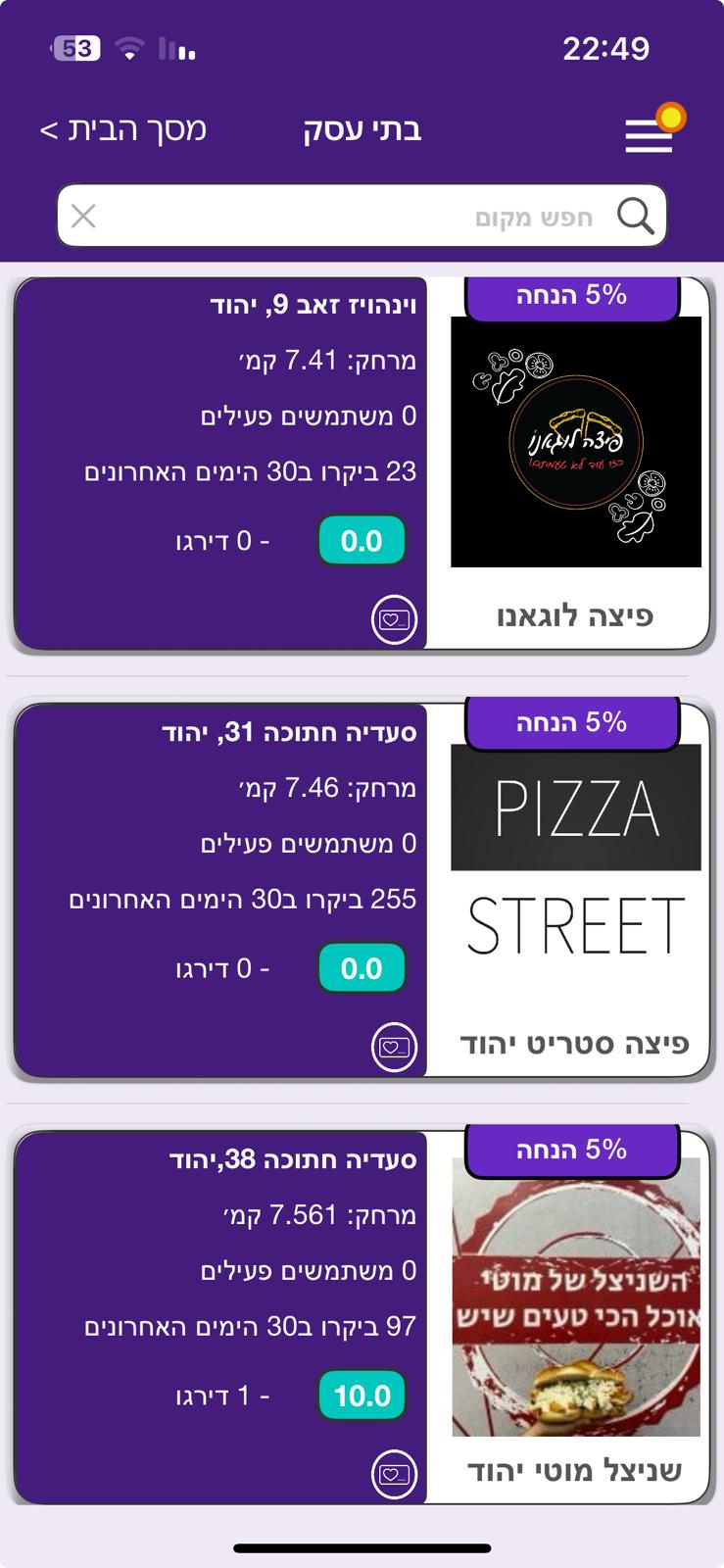The width and height of the screenshot is (724, 1568).
Task: Tap the heart icon on Pizza Street Yehud card
Action: click(x=393, y=1047)
